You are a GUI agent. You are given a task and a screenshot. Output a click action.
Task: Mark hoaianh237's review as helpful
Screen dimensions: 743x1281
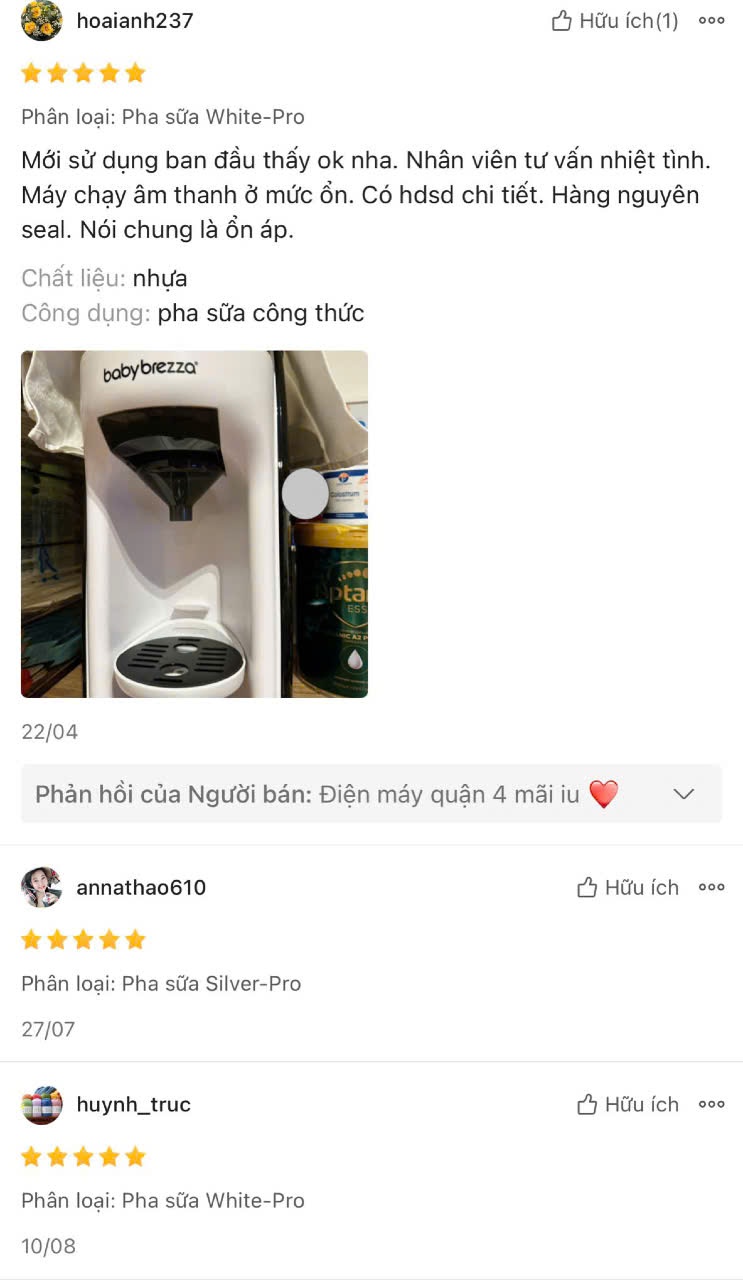click(615, 21)
